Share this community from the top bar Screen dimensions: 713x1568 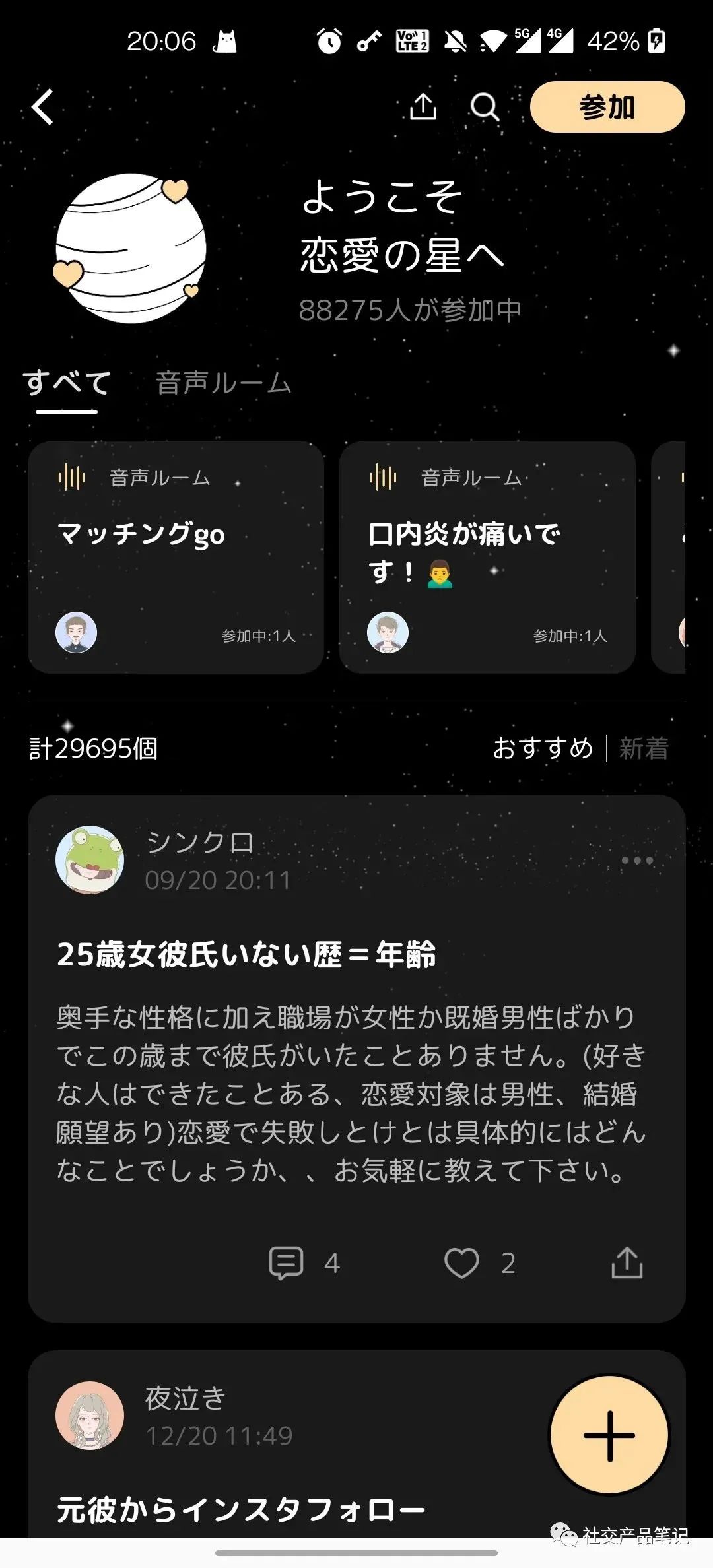pyautogui.click(x=423, y=106)
